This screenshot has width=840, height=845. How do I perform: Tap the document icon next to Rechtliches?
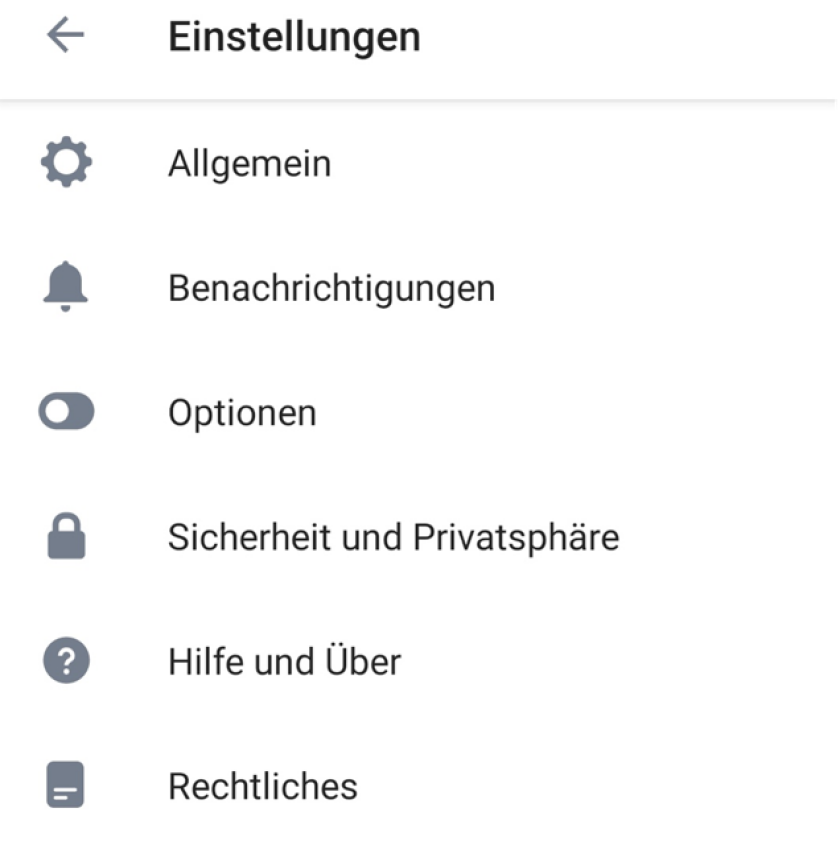coord(65,786)
